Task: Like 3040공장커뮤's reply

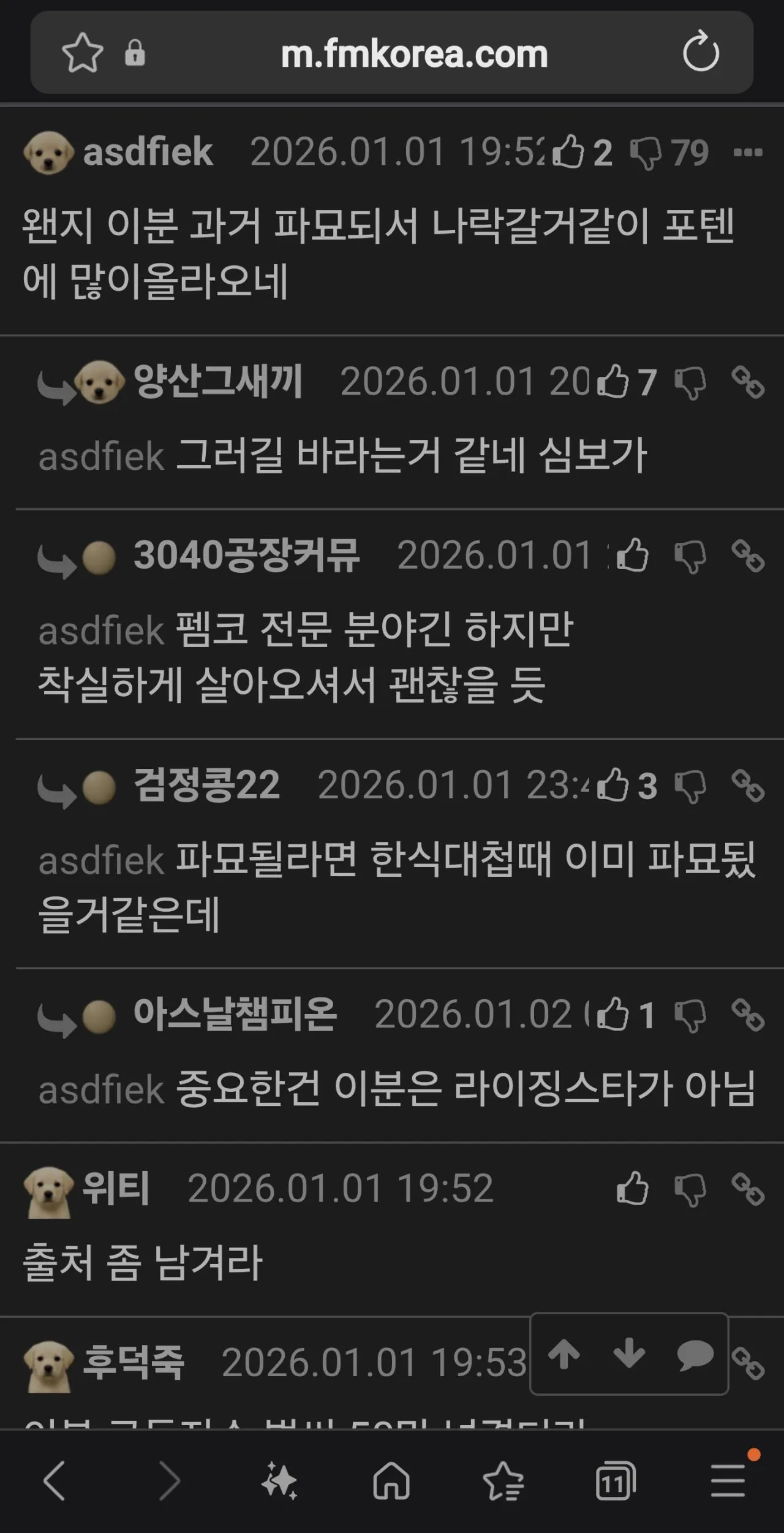Action: point(632,556)
